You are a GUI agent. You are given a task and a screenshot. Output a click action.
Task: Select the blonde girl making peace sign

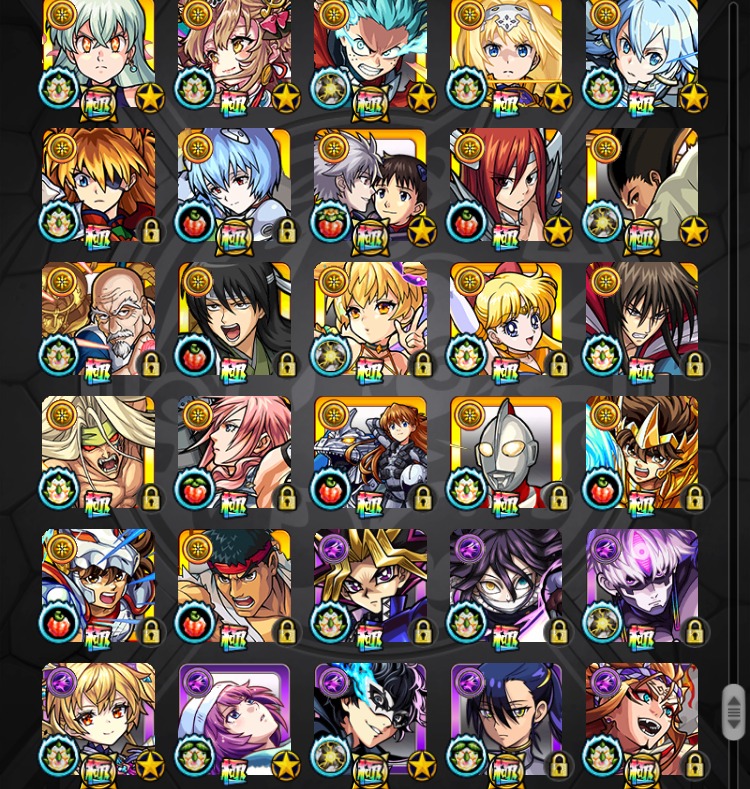(x=370, y=318)
